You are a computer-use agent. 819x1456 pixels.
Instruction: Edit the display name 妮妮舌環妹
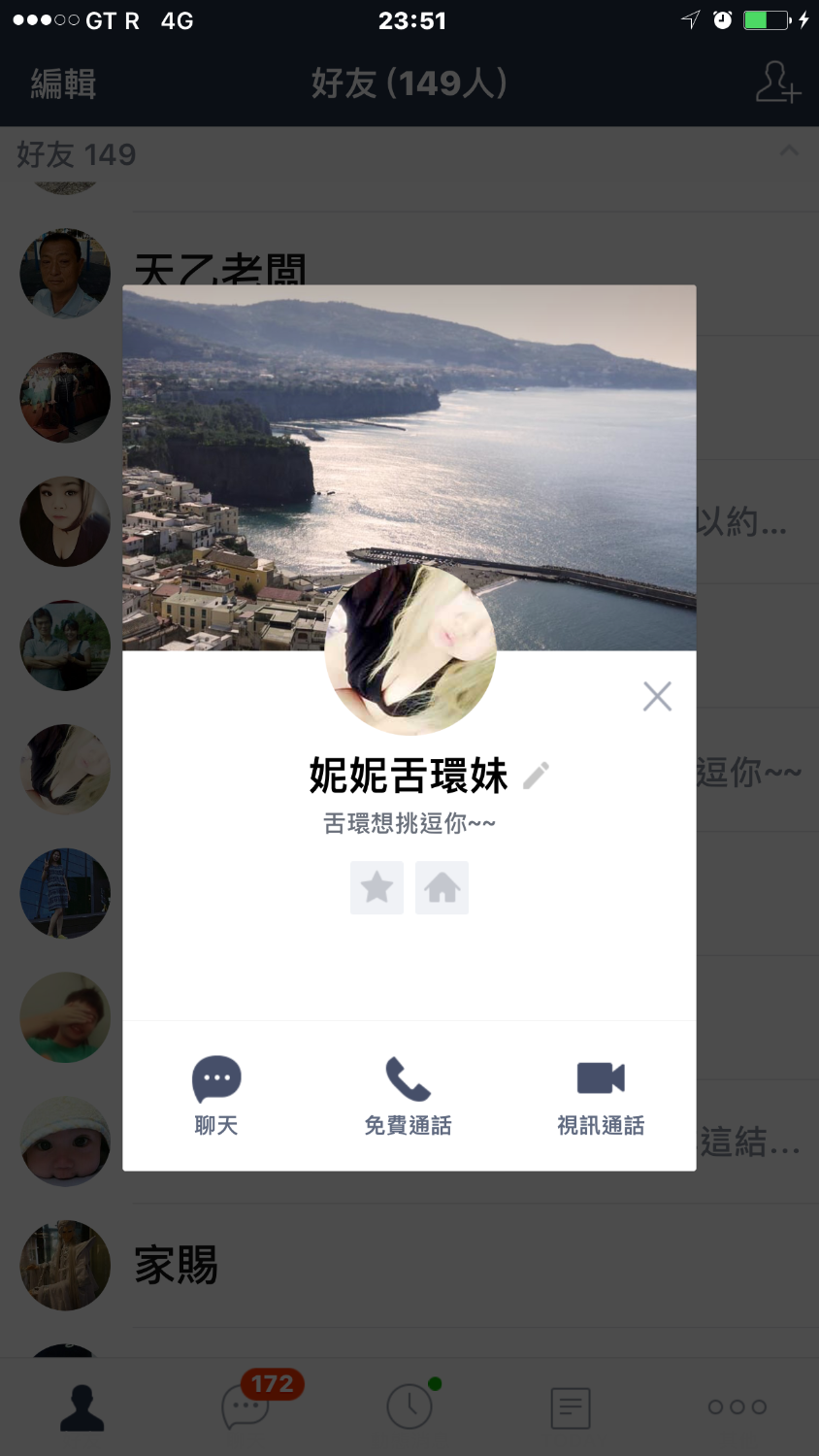(536, 776)
